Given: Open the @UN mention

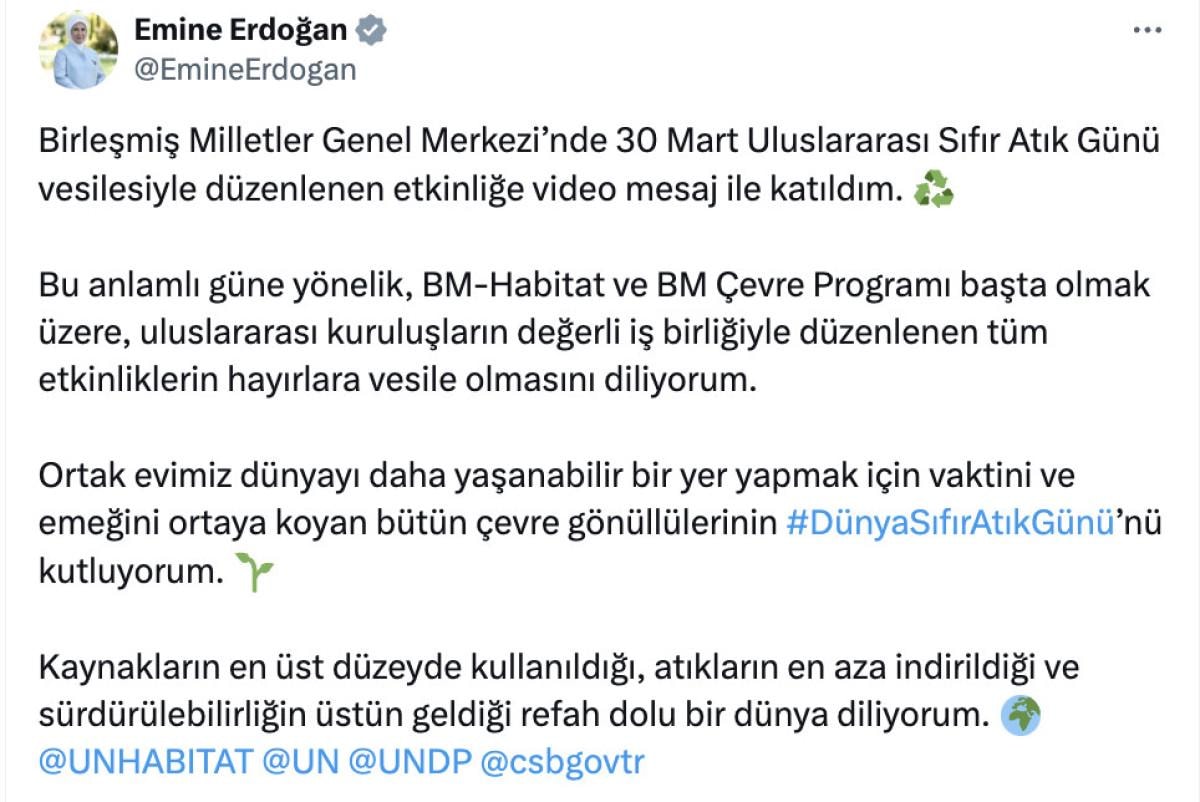Looking at the screenshot, I should [x=299, y=761].
